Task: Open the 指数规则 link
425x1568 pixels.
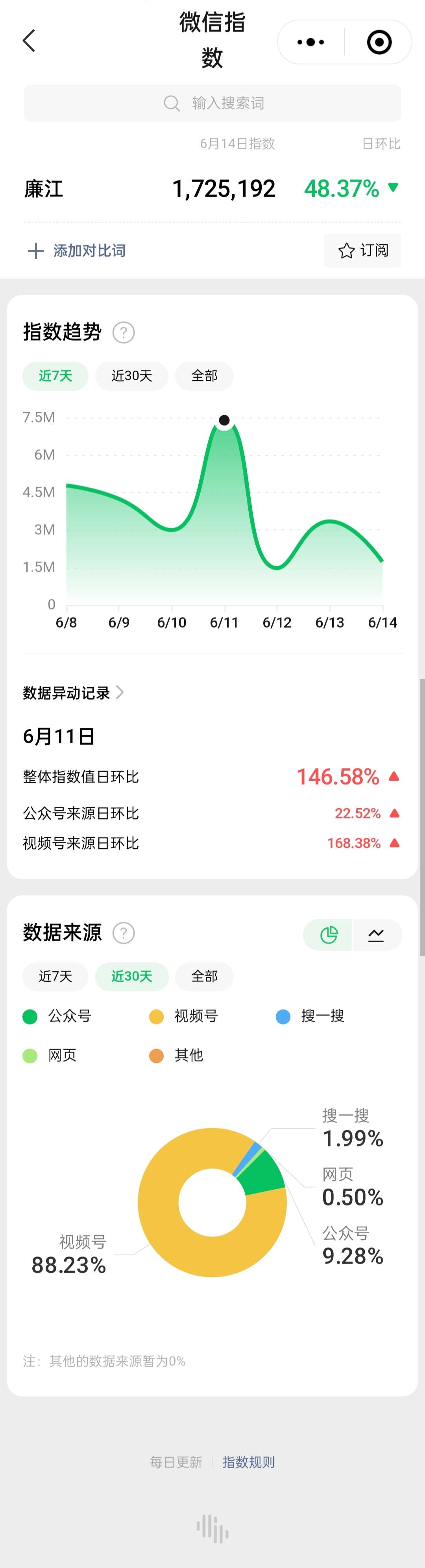Action: 248,1462
